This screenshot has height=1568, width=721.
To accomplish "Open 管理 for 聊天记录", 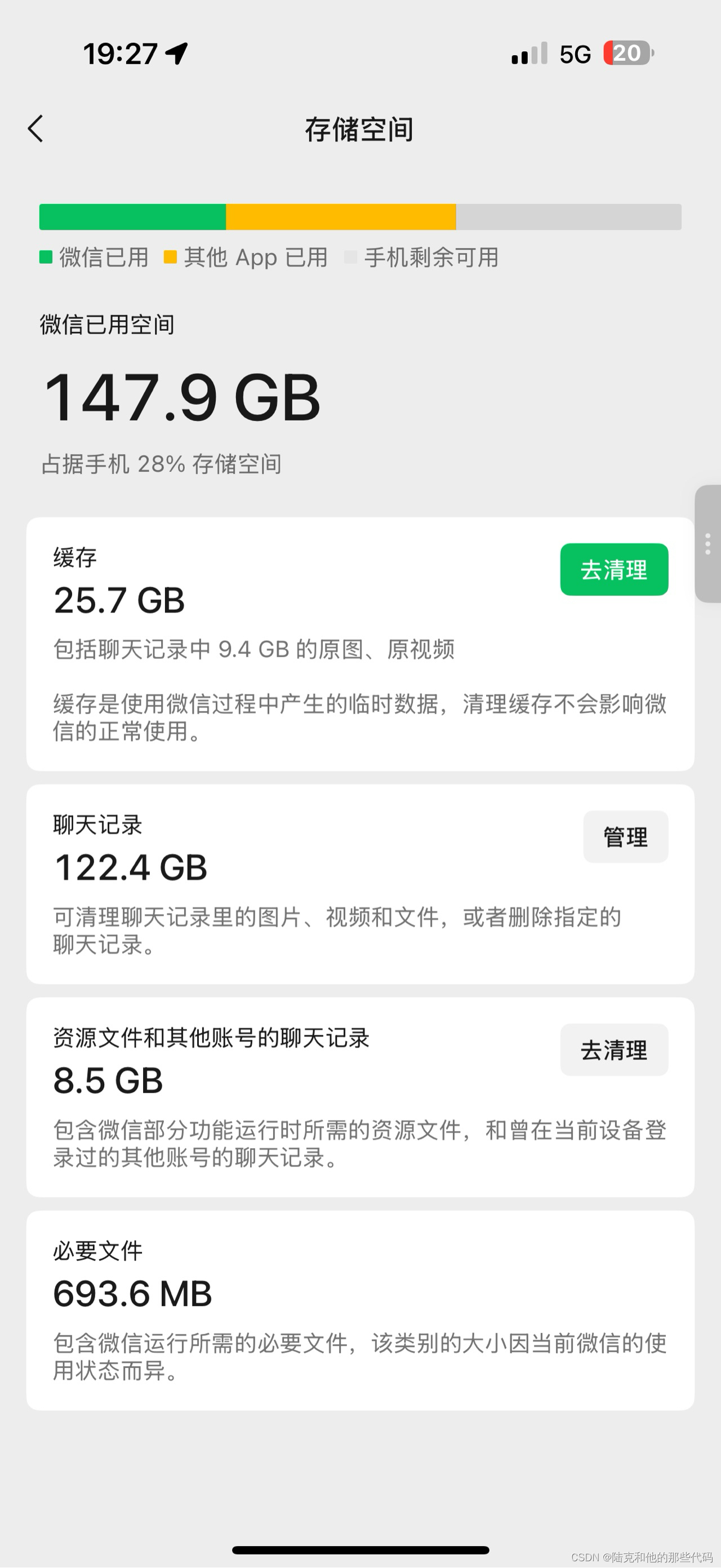I will [625, 837].
